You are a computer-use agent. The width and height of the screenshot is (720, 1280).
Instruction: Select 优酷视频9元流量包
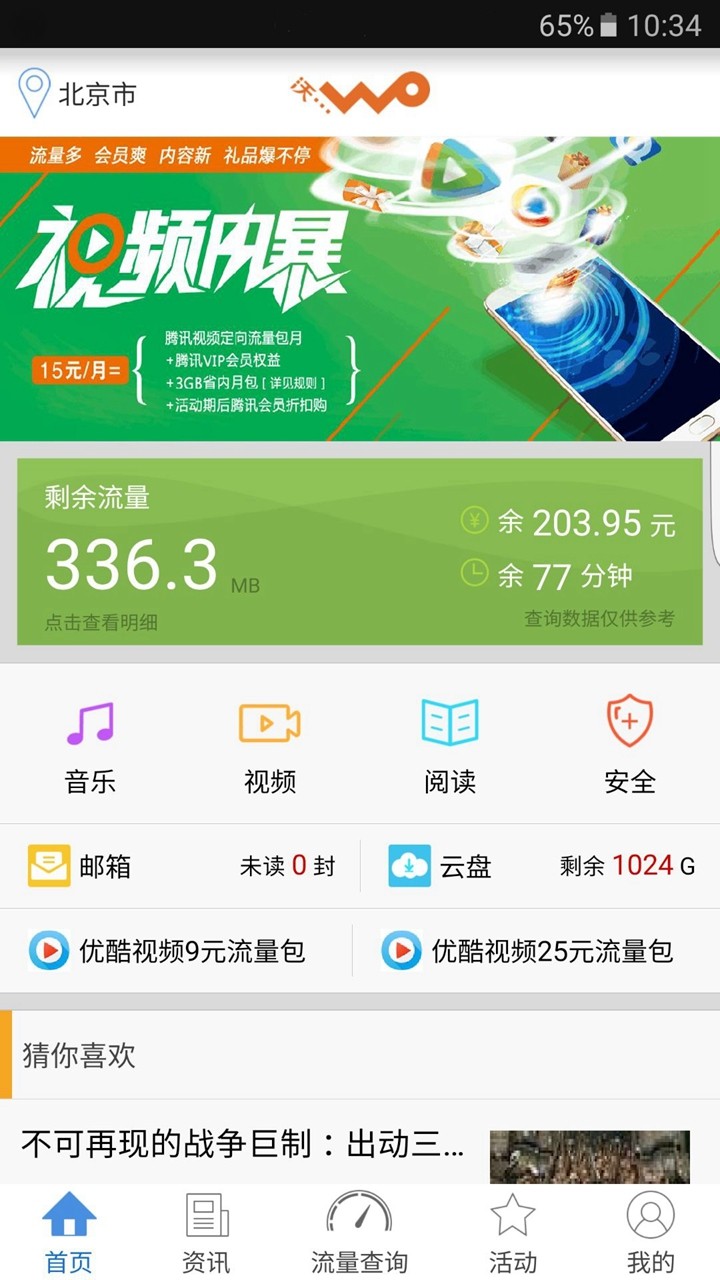point(168,950)
